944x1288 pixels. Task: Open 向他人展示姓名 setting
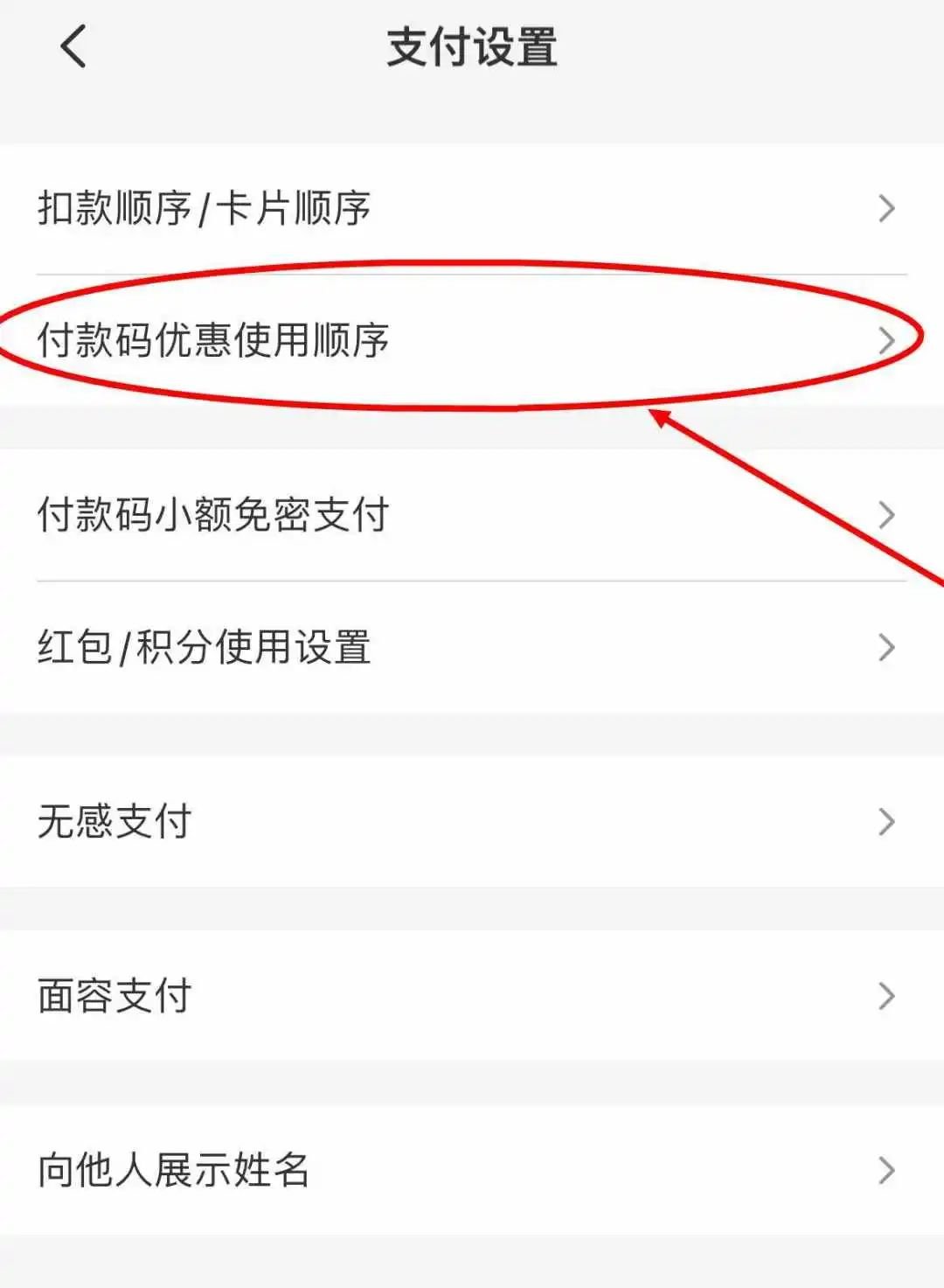click(x=470, y=1170)
